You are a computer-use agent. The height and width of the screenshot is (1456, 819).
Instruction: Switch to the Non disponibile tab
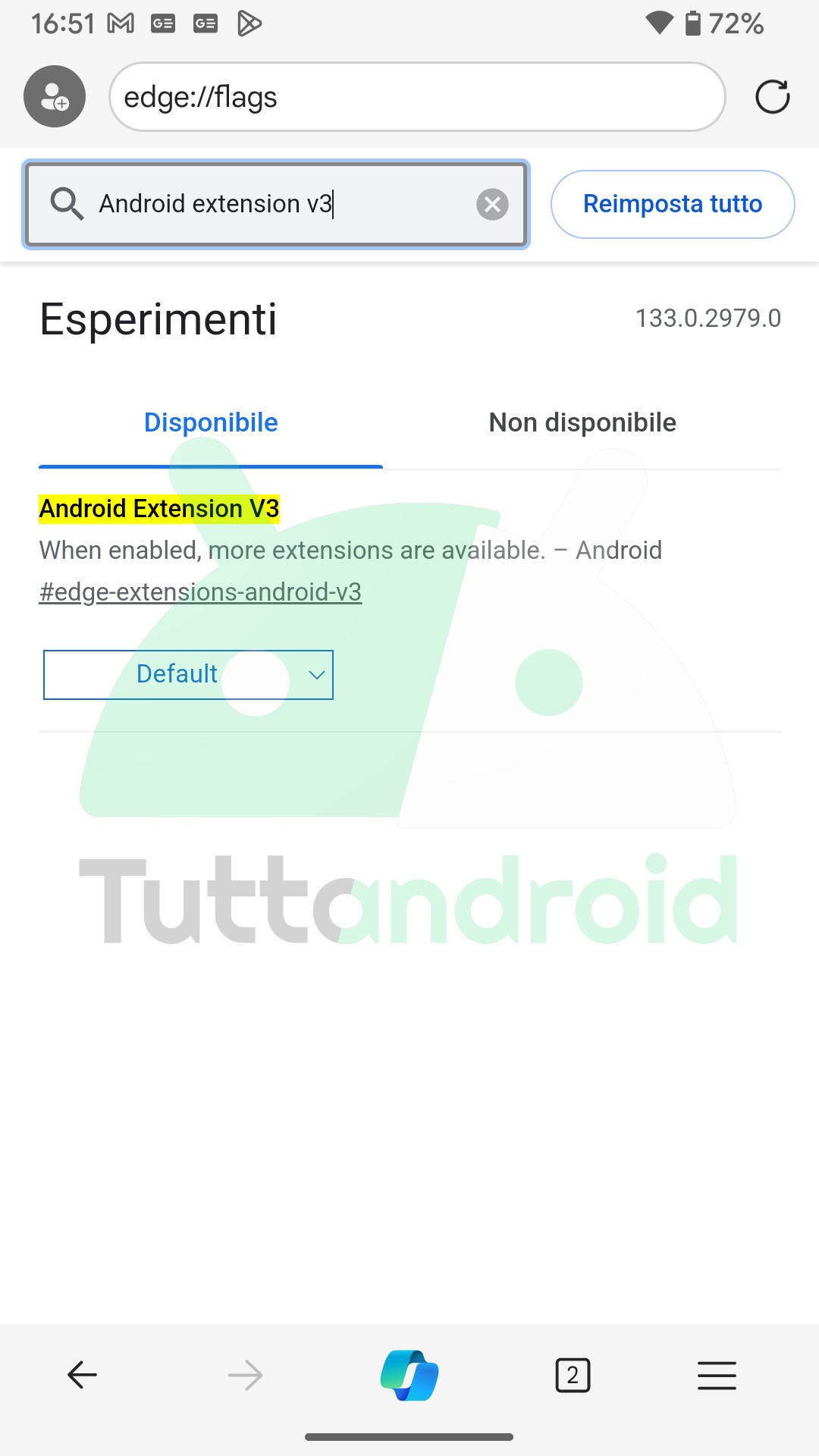(582, 422)
